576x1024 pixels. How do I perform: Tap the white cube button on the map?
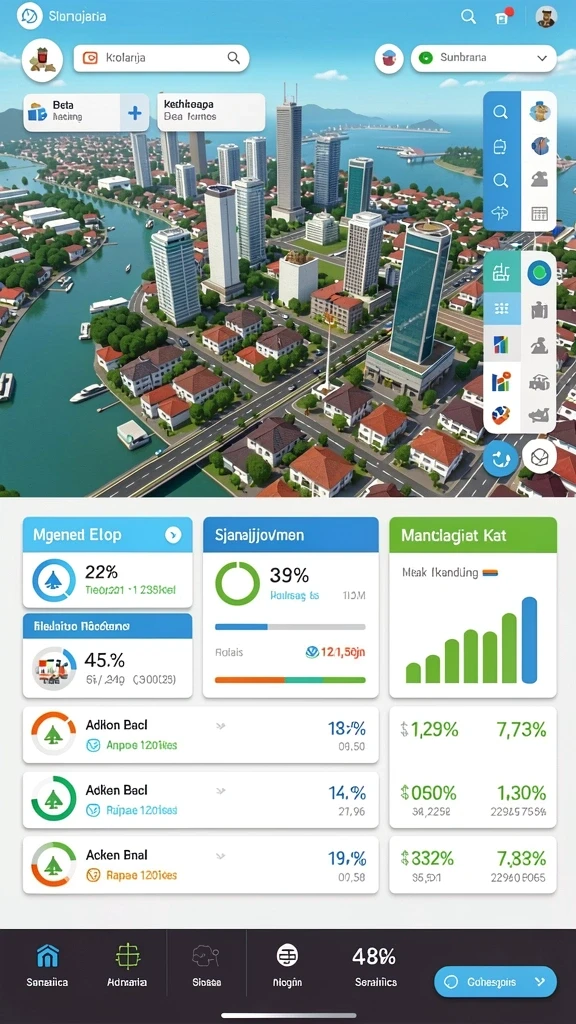[x=539, y=457]
